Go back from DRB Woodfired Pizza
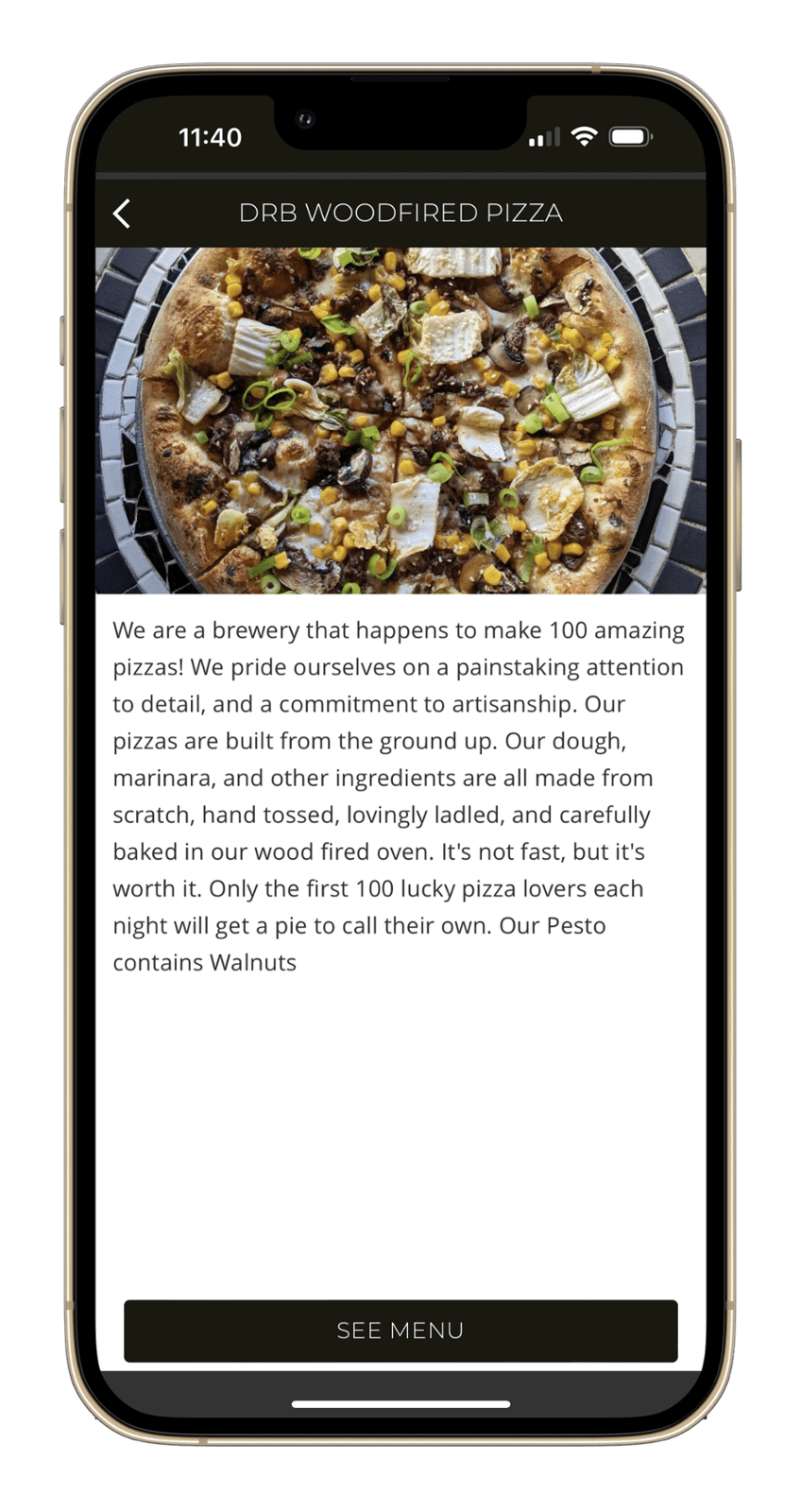The image size is (801, 1512). point(123,214)
